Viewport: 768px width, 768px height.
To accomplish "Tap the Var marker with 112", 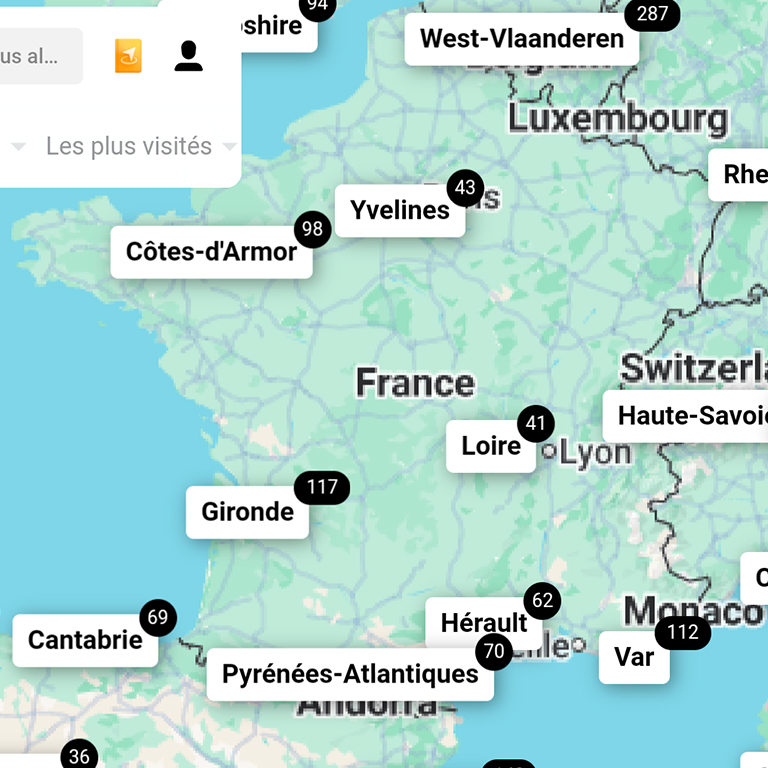I will pos(633,657).
